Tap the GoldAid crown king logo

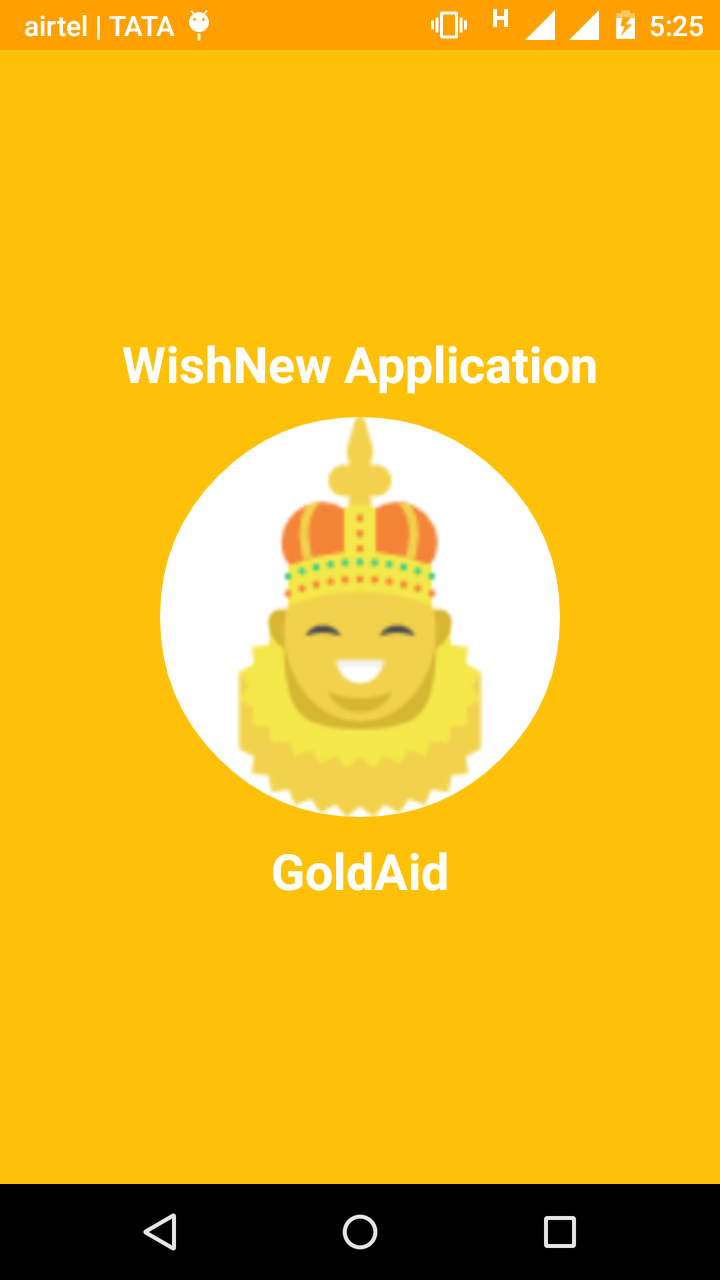click(360, 615)
